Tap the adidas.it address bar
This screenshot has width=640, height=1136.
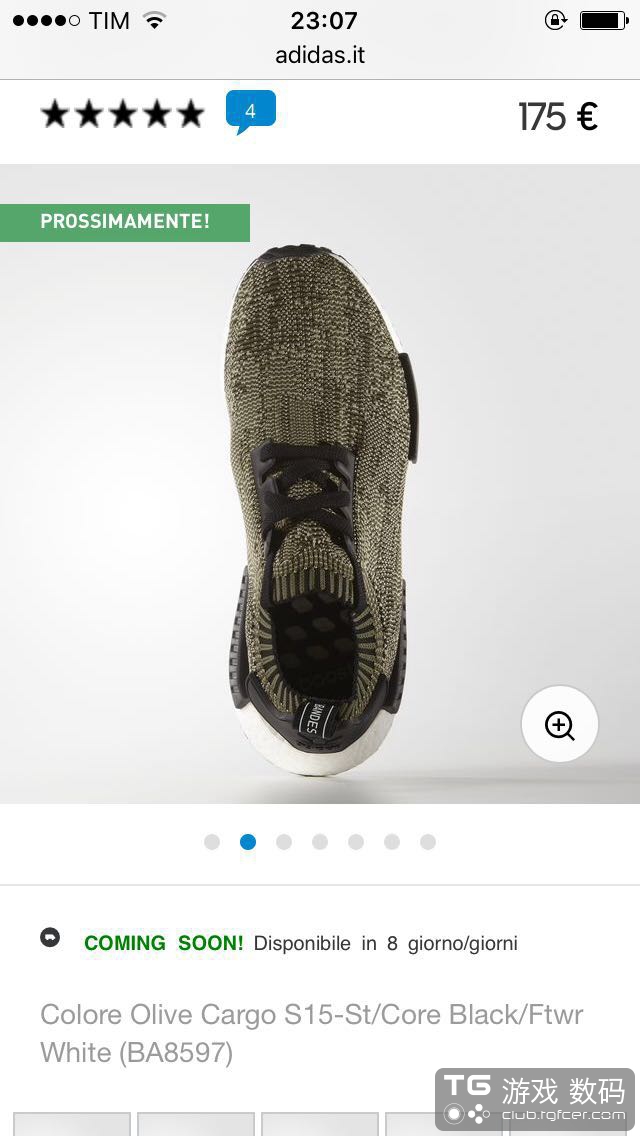320,55
